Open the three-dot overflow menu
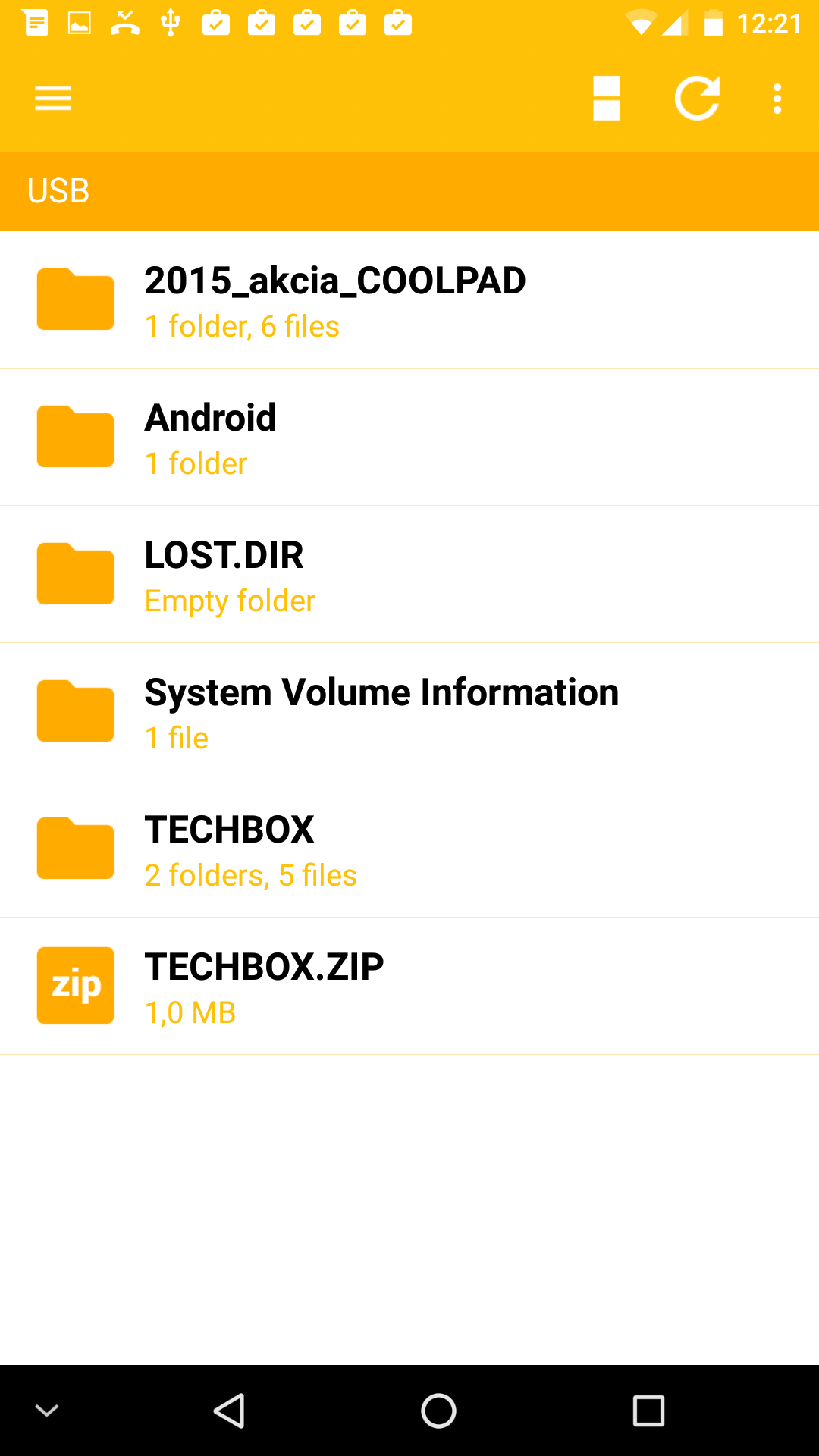 (x=777, y=99)
